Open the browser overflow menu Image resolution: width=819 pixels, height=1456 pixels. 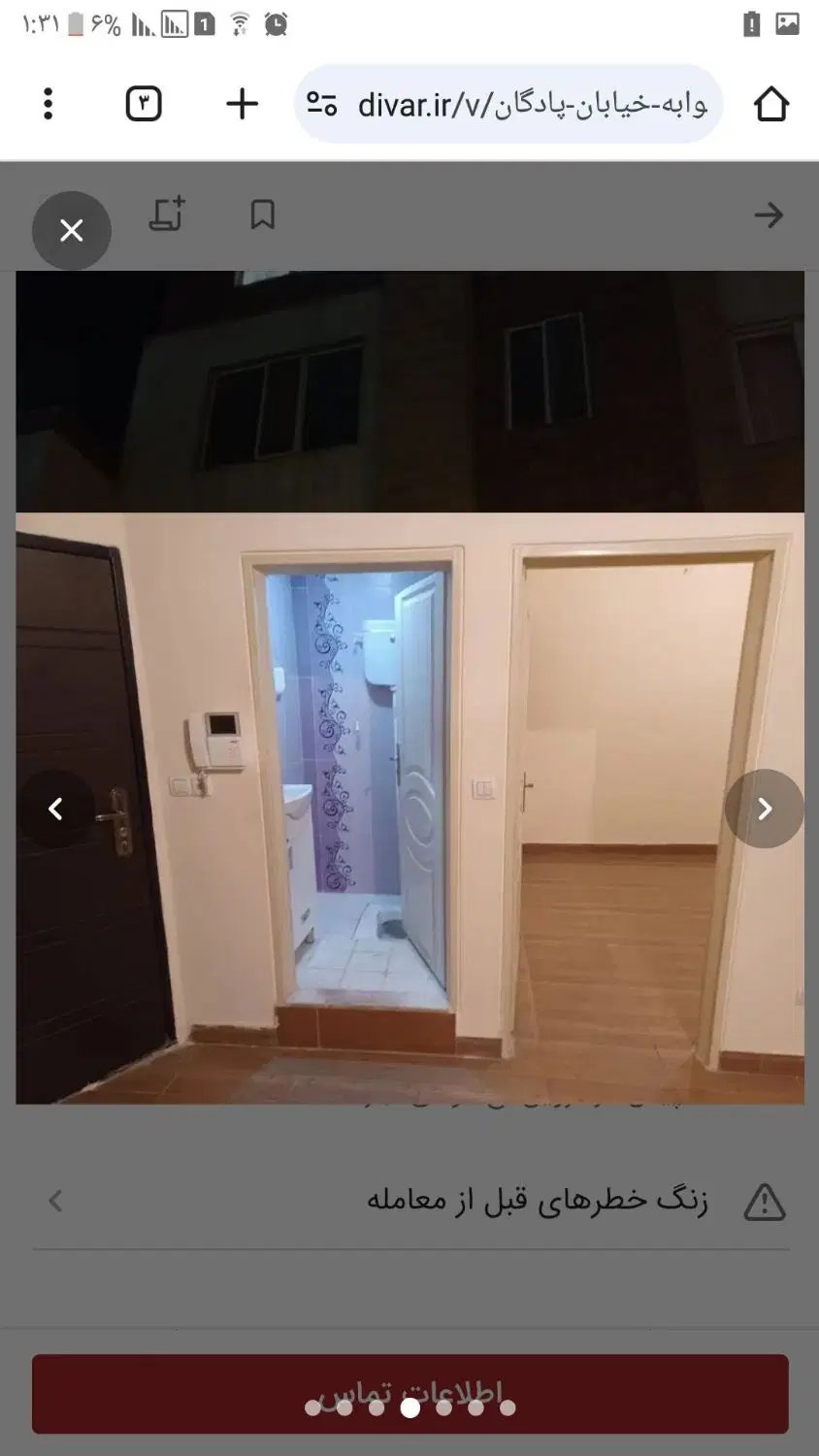click(48, 104)
